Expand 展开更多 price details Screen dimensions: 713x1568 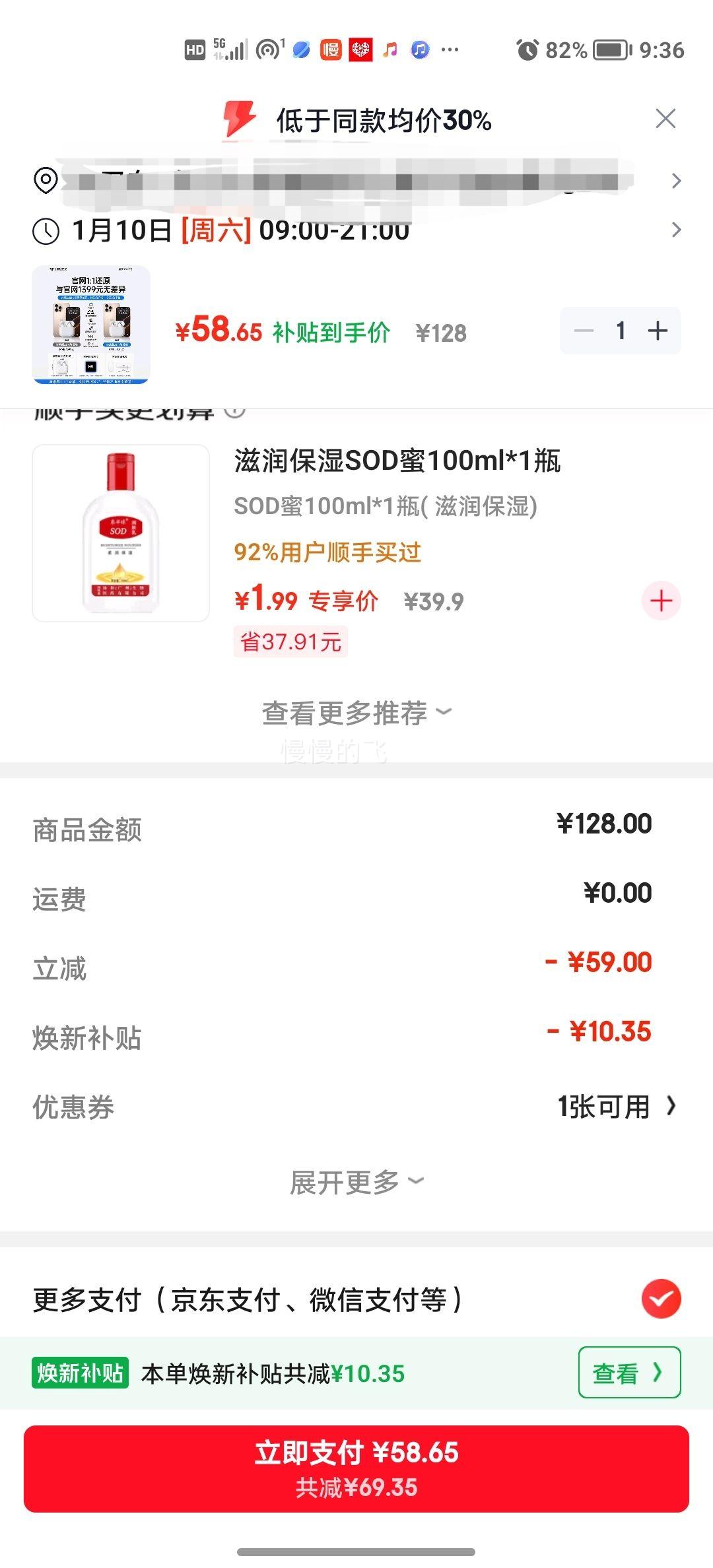tap(356, 1182)
